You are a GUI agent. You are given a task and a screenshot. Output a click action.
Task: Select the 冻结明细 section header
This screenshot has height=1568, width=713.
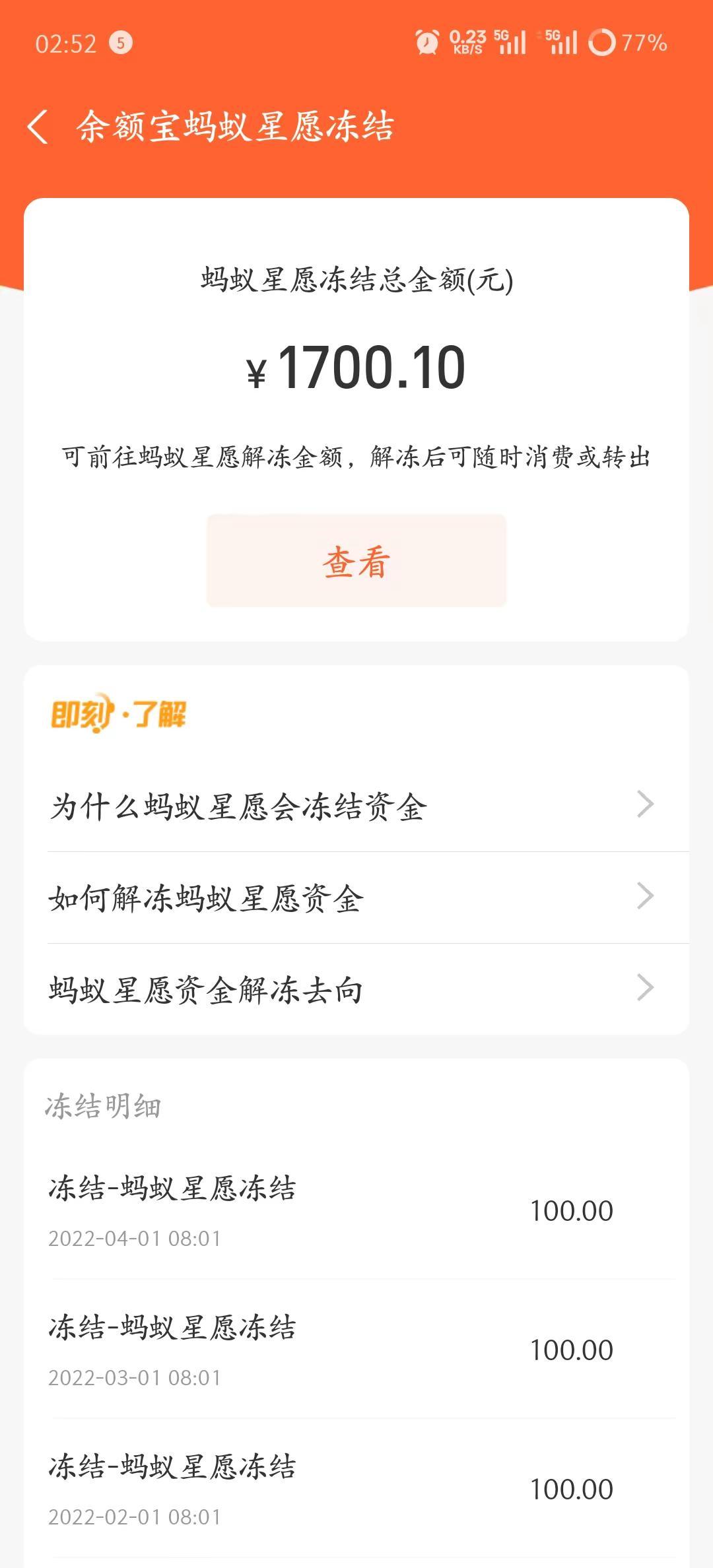(x=102, y=1103)
